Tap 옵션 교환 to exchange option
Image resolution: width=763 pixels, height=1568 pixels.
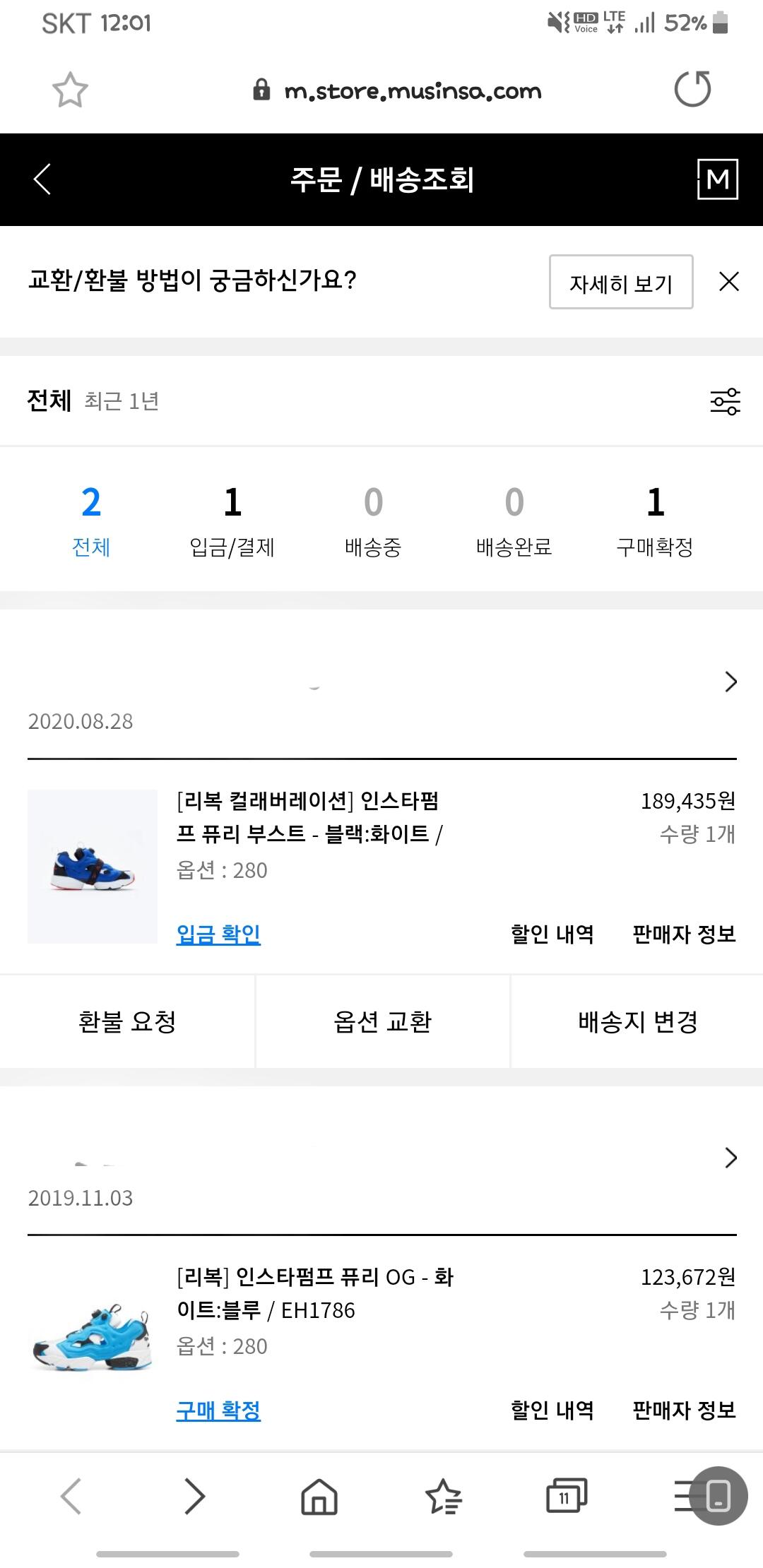pos(382,1021)
